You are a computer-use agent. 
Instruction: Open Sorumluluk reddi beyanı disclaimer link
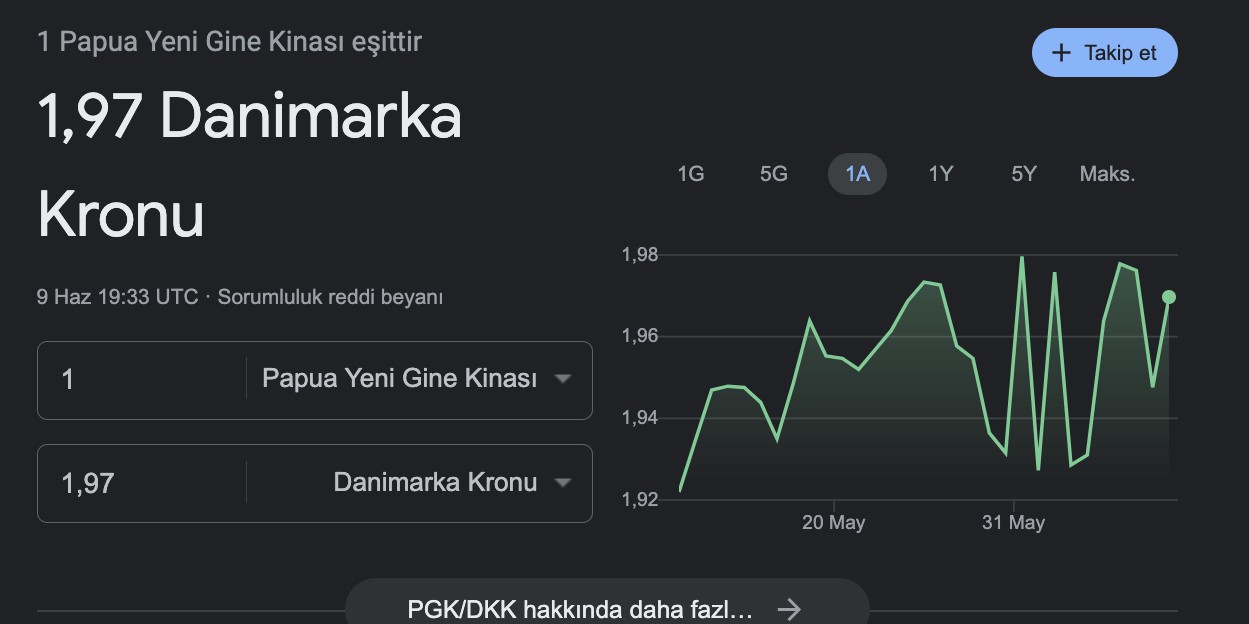click(x=330, y=297)
